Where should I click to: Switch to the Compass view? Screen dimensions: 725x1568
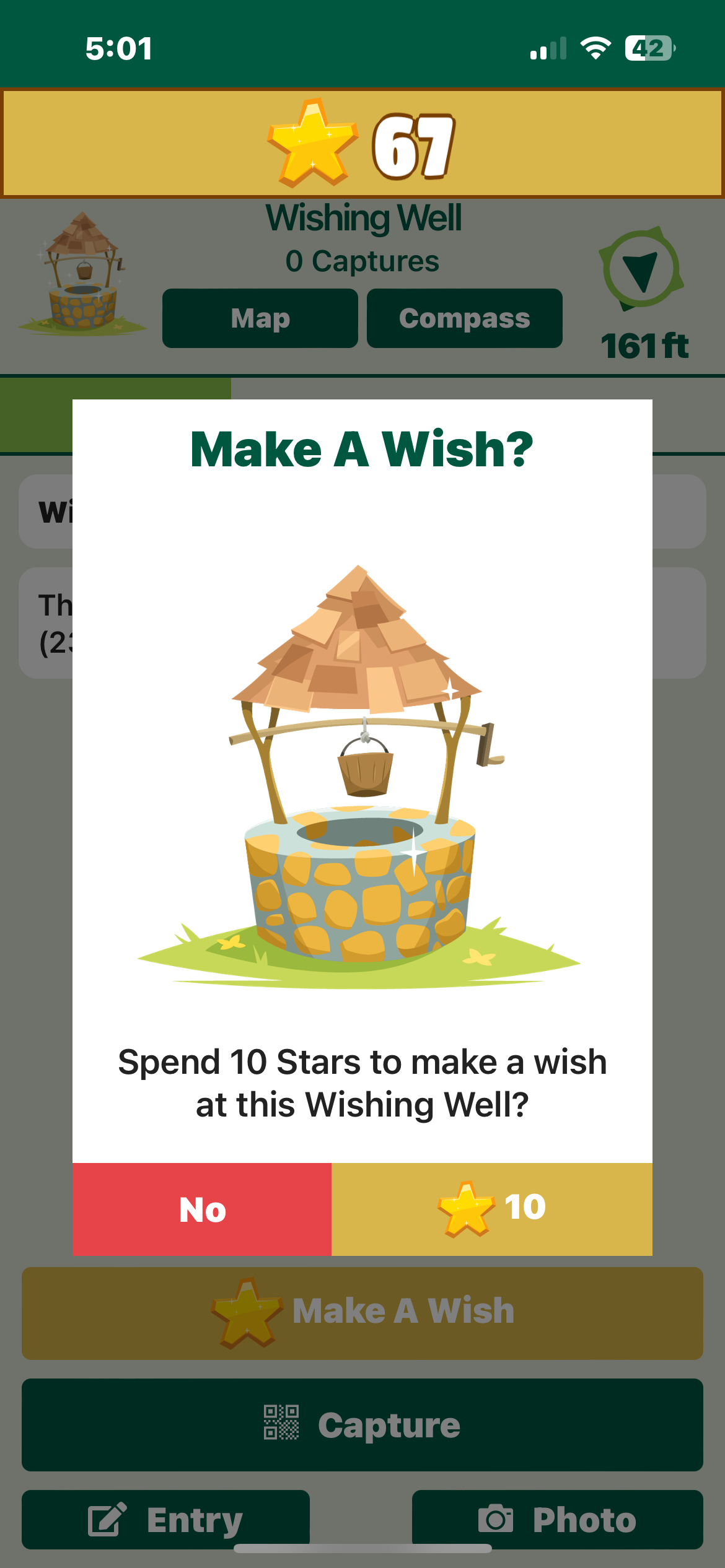[464, 318]
